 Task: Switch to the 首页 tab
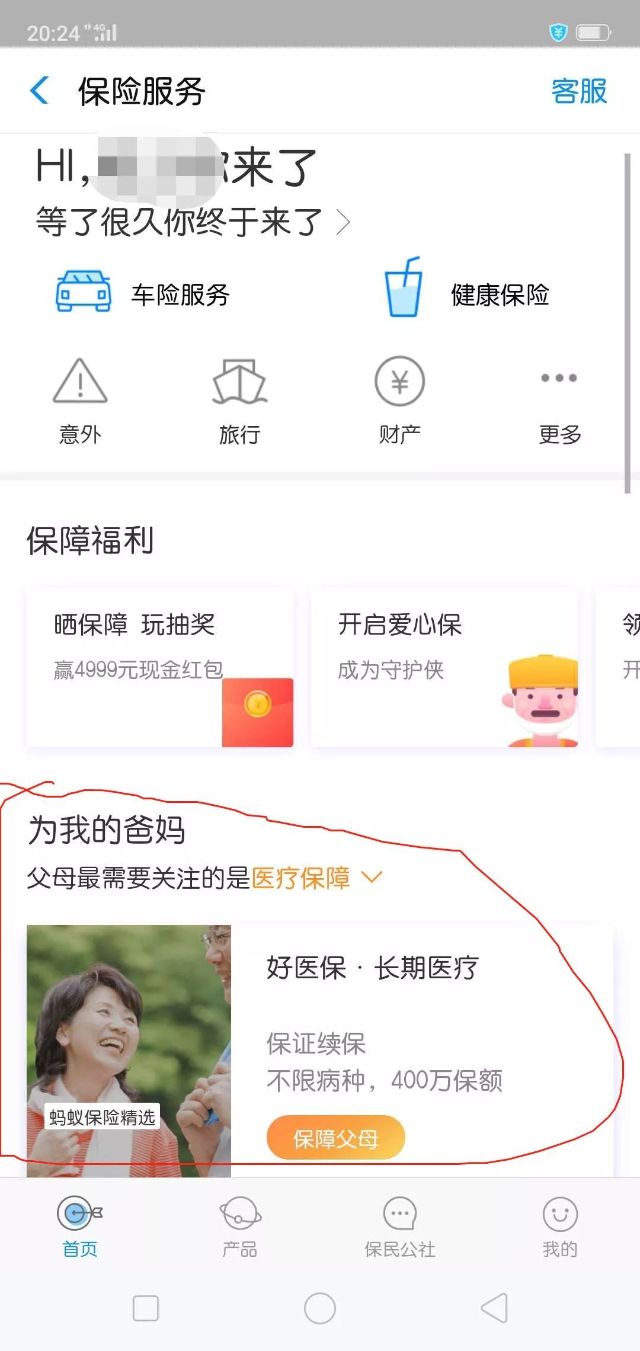pos(80,1227)
